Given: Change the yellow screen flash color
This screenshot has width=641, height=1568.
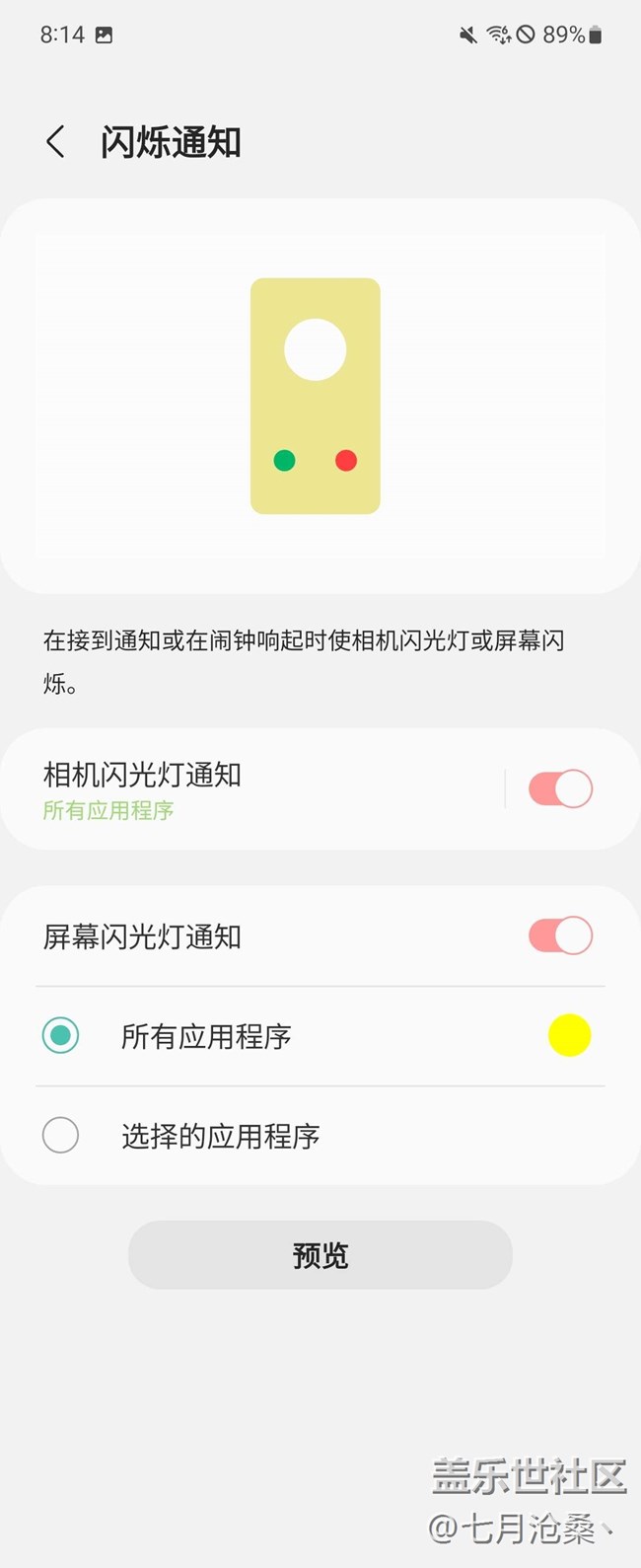Looking at the screenshot, I should (x=569, y=1035).
